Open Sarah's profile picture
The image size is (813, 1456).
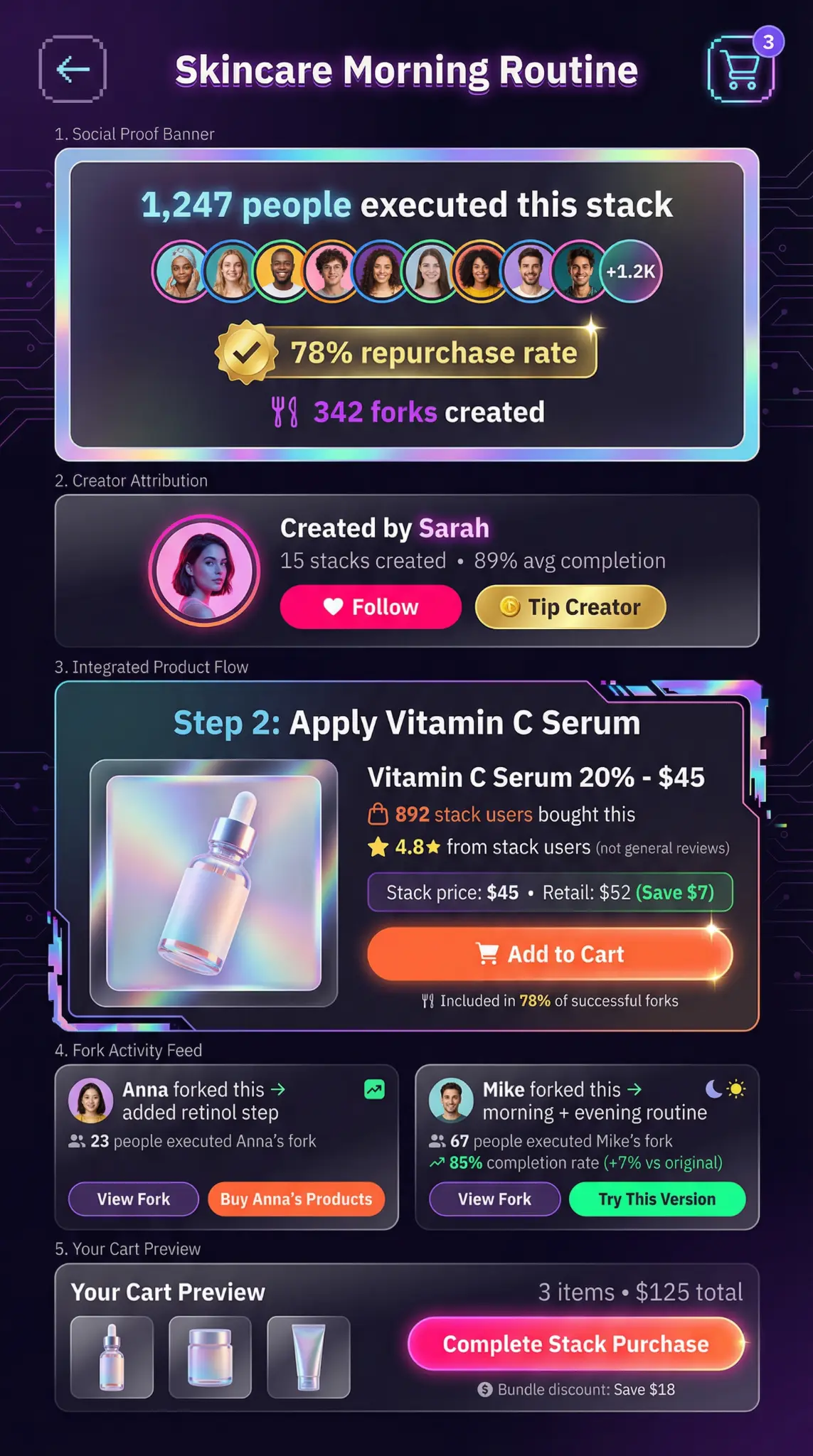[205, 570]
